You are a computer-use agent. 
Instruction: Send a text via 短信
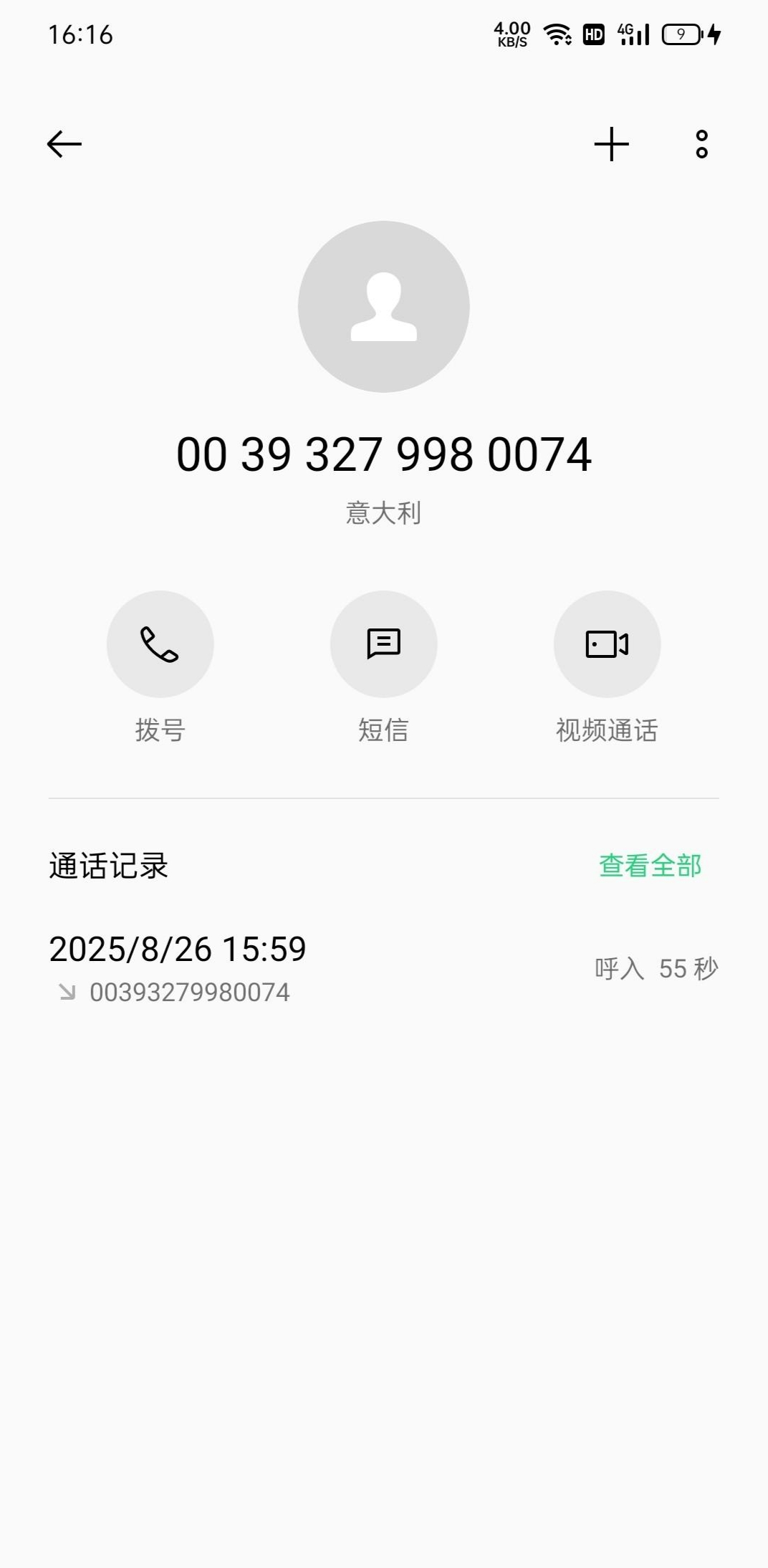(x=383, y=644)
